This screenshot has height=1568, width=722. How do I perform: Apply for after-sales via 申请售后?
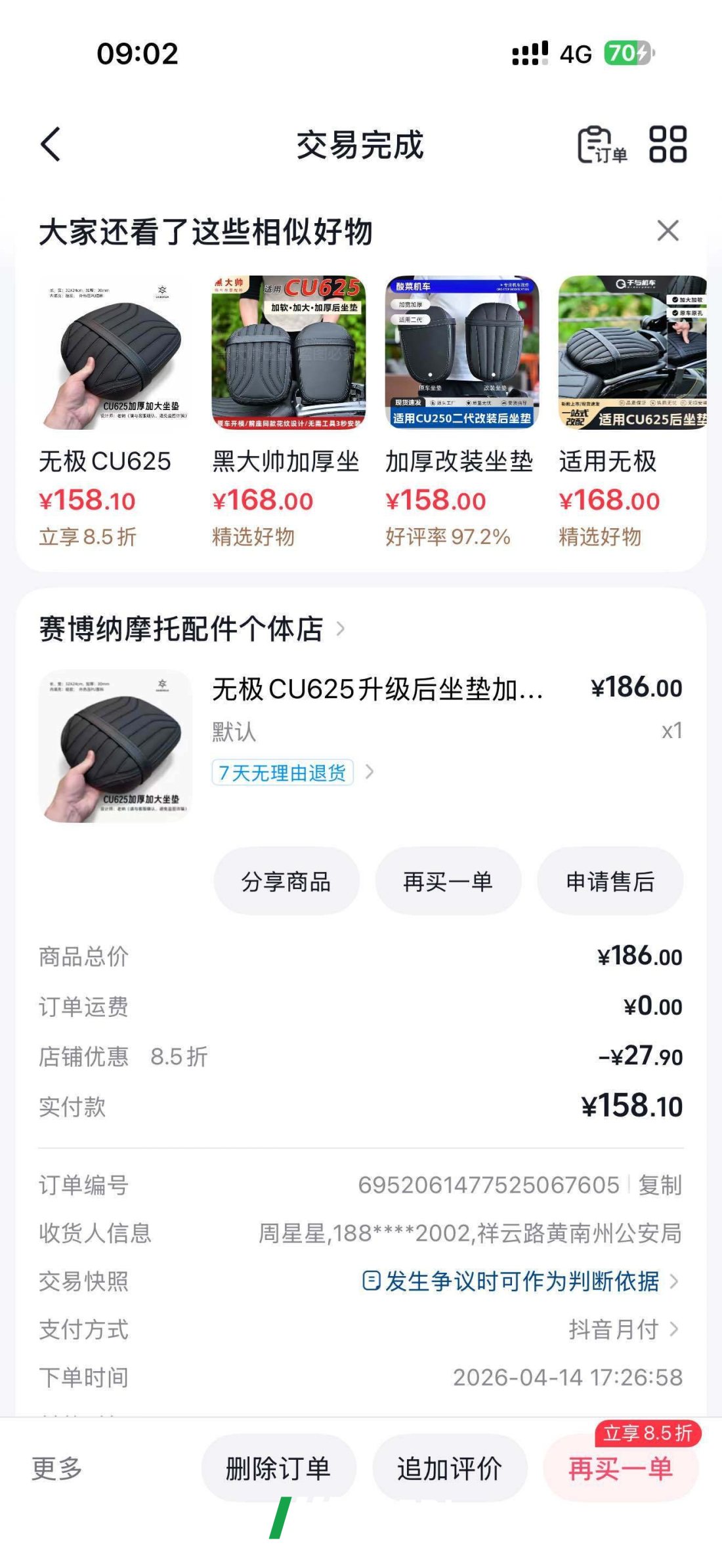tap(610, 881)
